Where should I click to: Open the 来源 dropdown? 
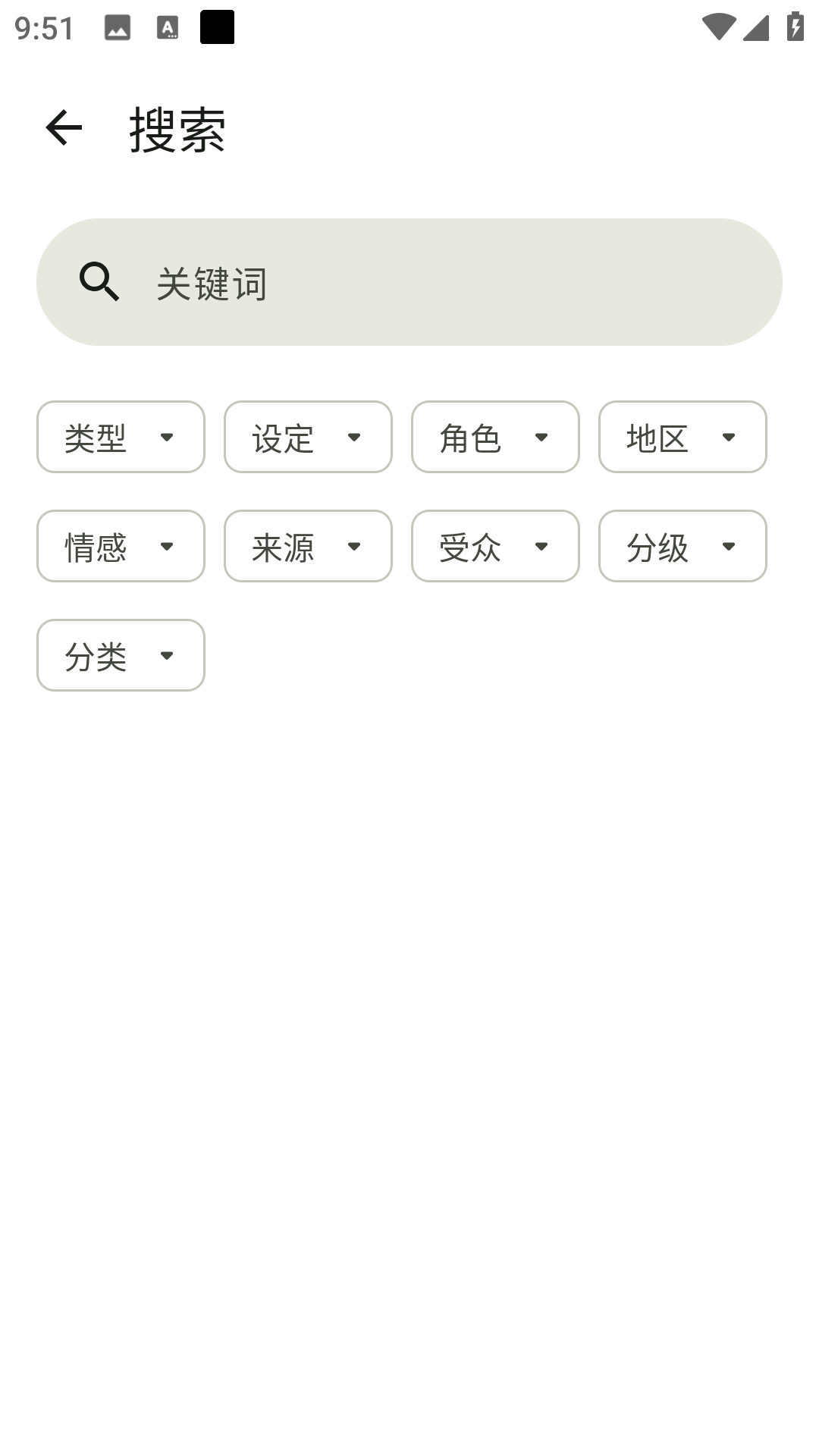[x=308, y=546]
